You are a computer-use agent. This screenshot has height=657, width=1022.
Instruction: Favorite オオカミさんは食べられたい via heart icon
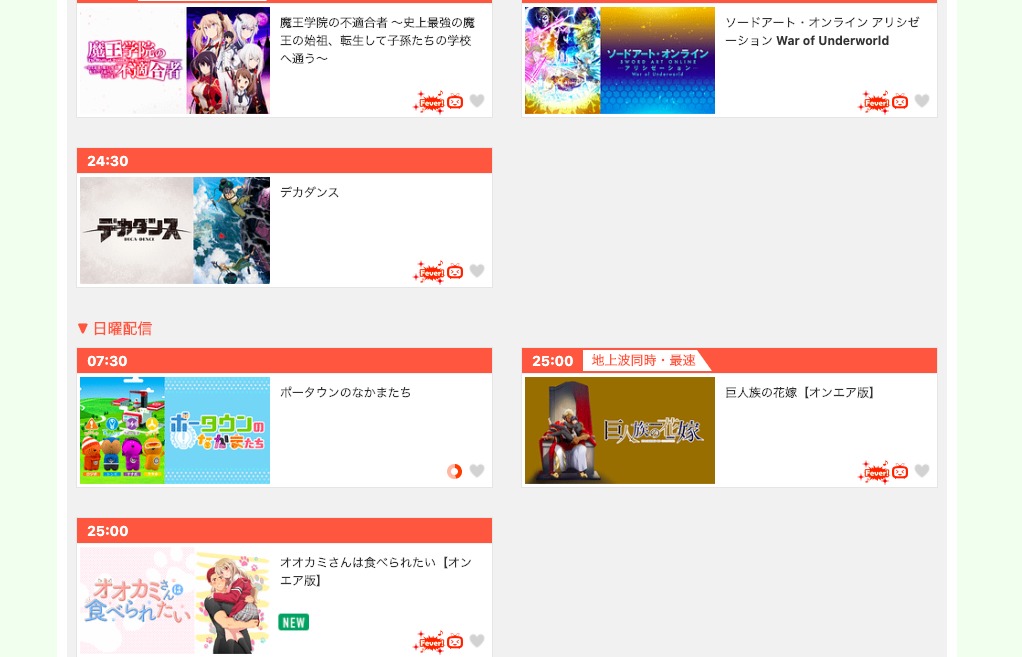[477, 641]
